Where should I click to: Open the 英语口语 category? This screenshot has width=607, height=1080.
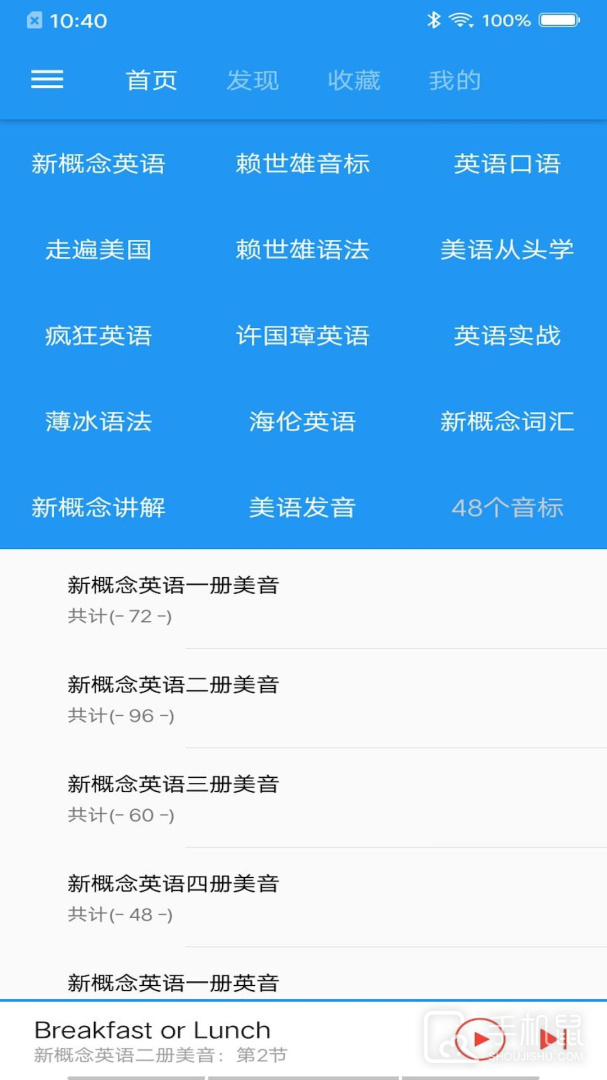[x=507, y=164]
